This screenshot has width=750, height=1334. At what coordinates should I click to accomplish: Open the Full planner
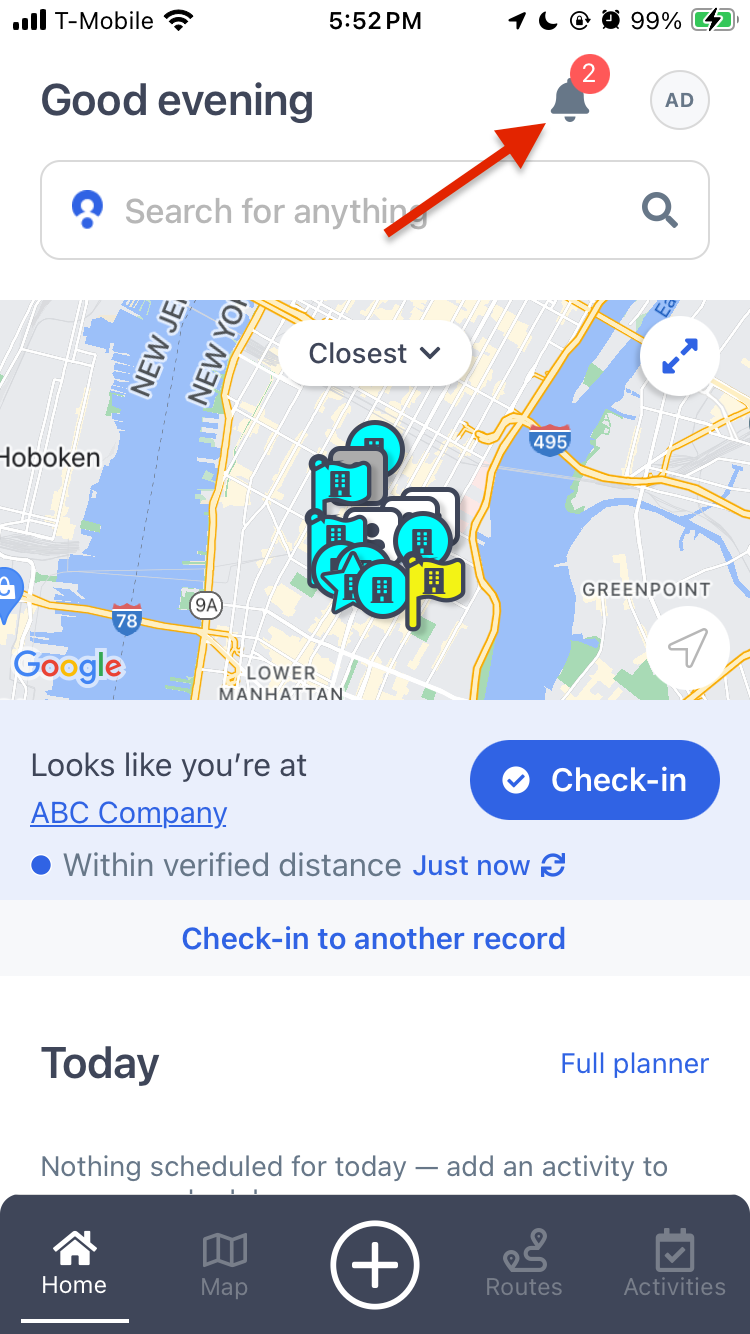[634, 1063]
